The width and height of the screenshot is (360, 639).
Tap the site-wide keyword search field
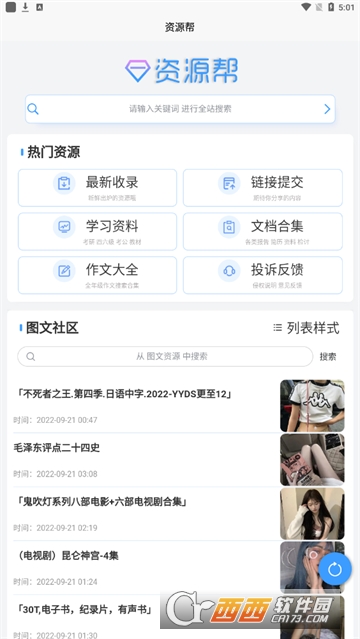point(180,109)
